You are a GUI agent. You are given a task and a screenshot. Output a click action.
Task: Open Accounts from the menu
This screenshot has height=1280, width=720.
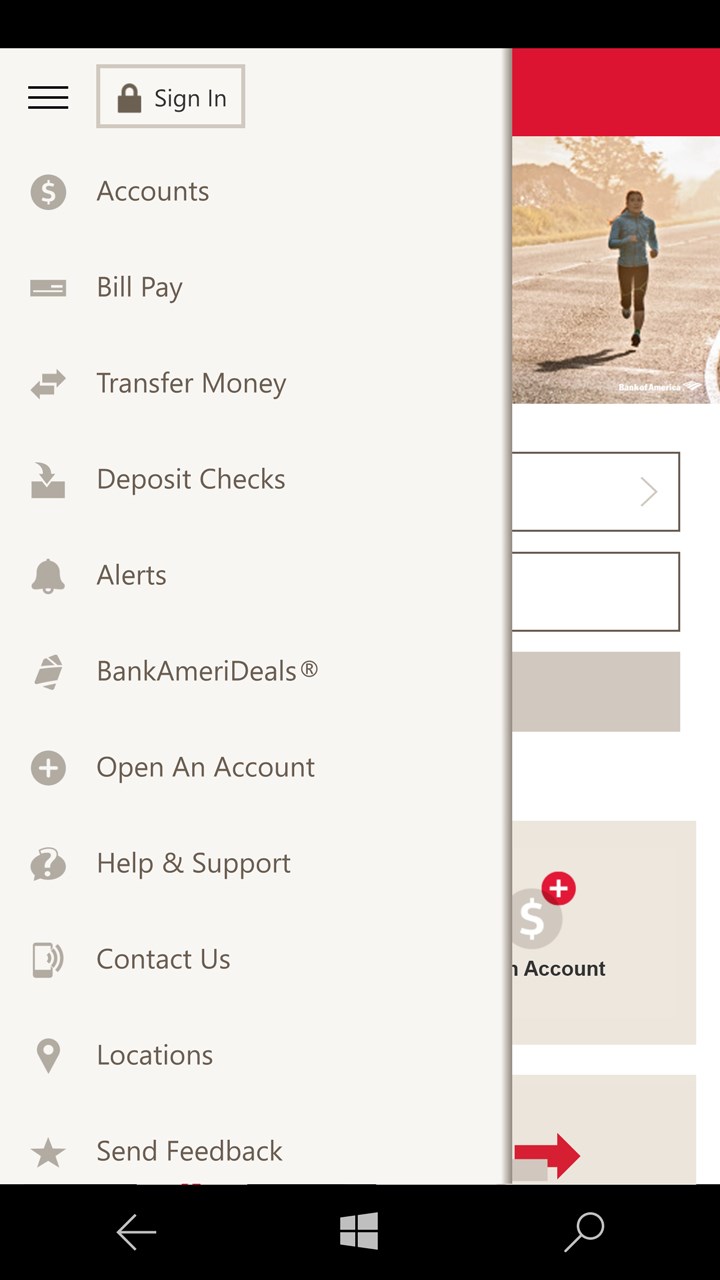point(255,191)
